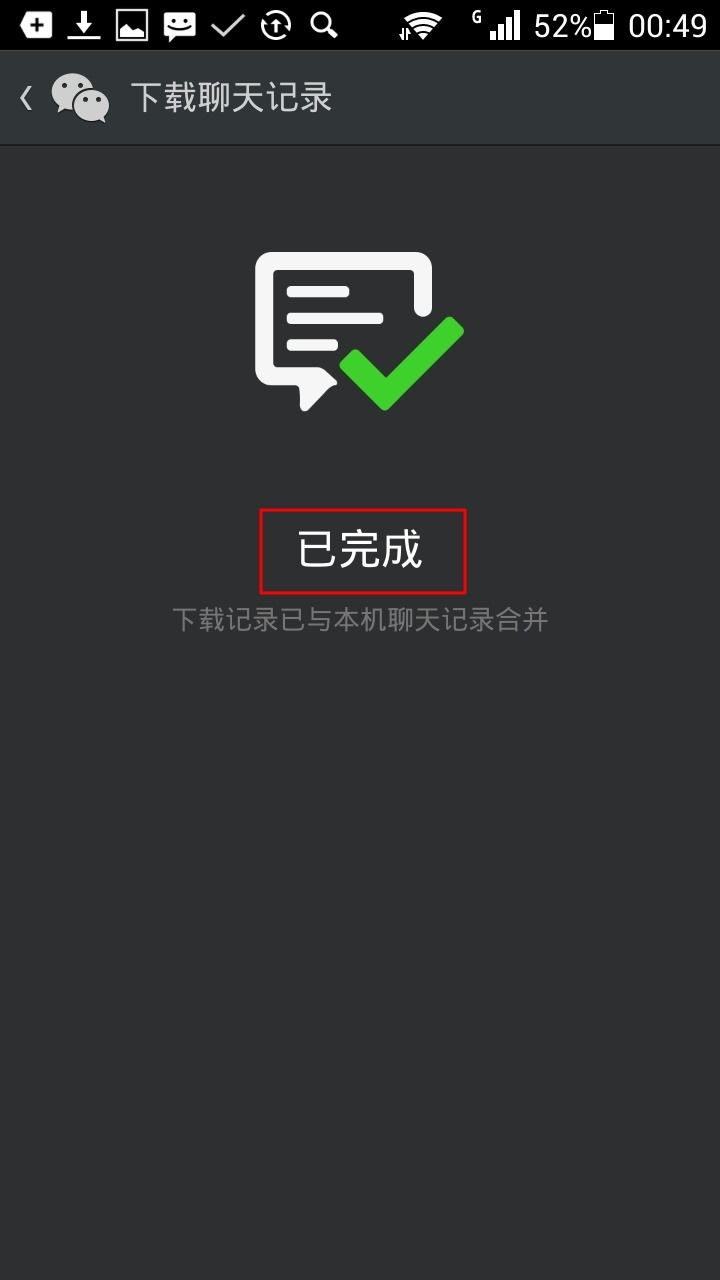Tap the 已完成 button
Screen dimensions: 720x1280
coord(362,551)
